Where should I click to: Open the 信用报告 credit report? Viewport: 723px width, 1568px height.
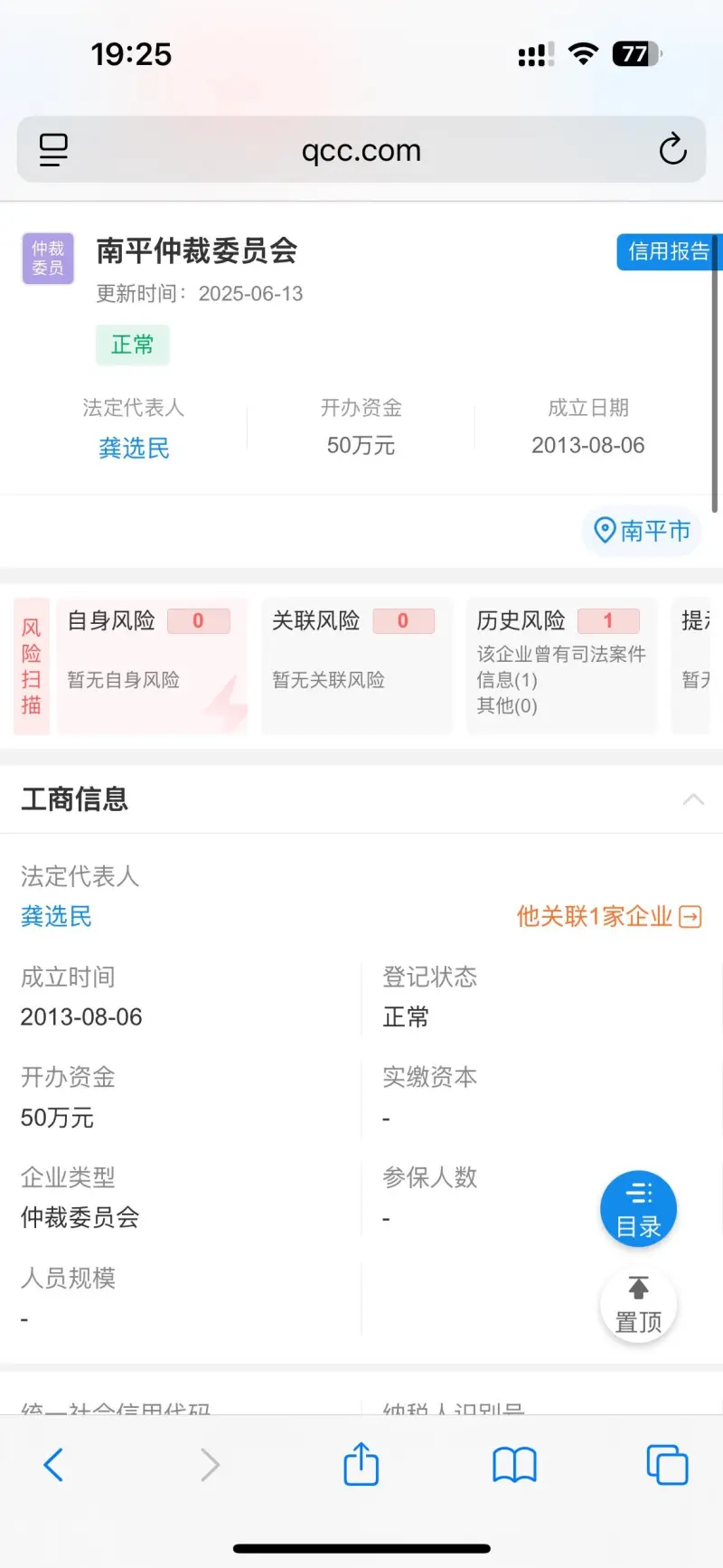click(x=668, y=251)
